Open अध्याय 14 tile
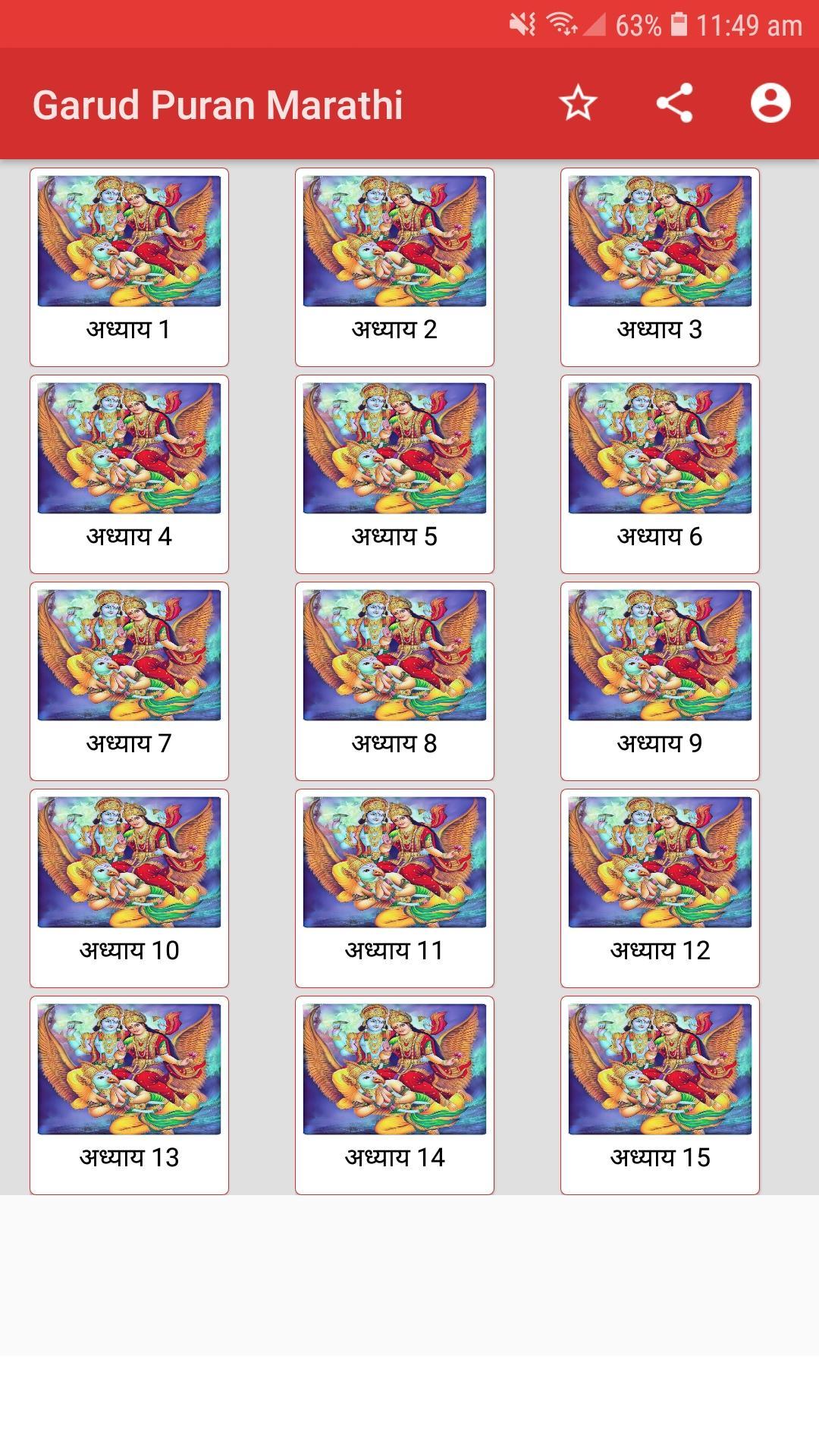 click(x=394, y=1095)
